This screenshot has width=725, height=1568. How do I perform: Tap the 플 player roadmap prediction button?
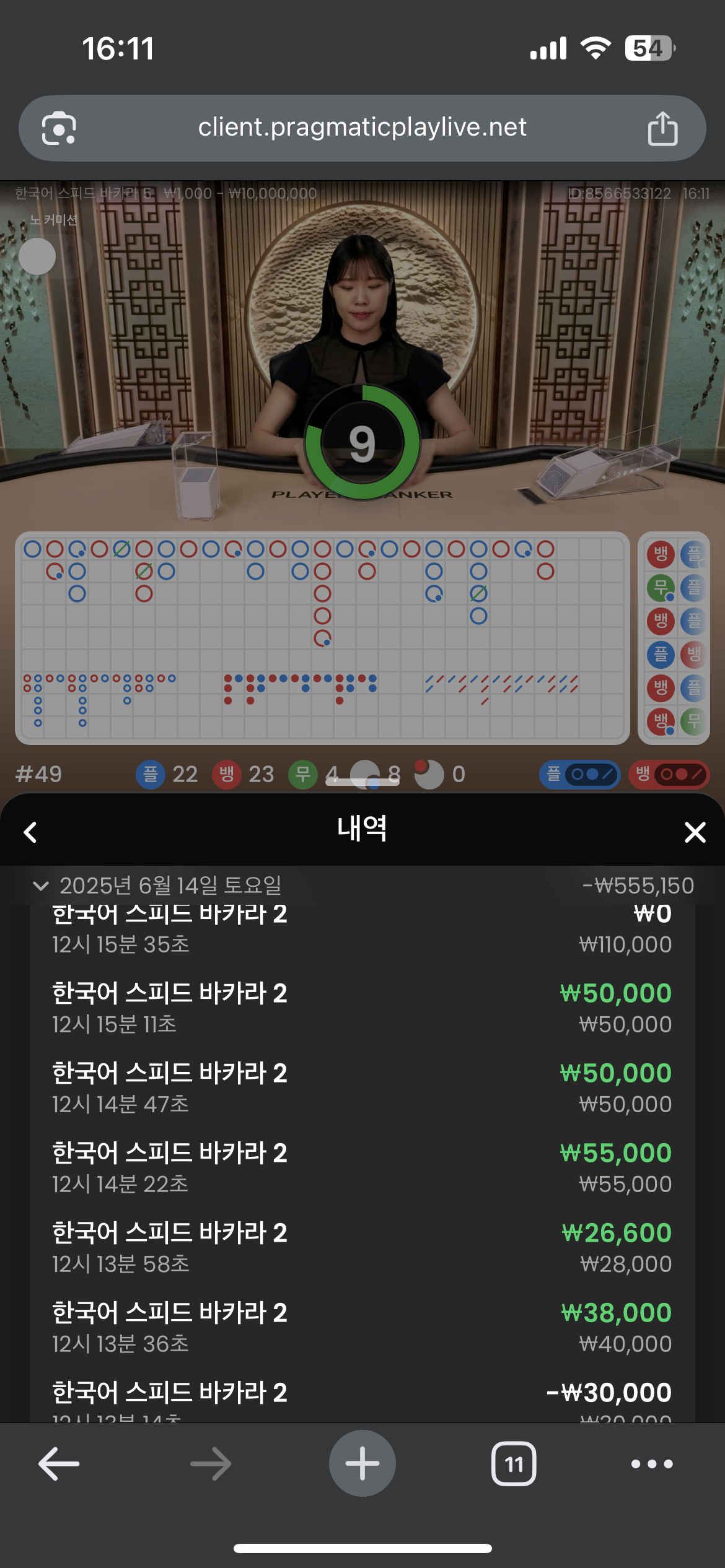(580, 774)
